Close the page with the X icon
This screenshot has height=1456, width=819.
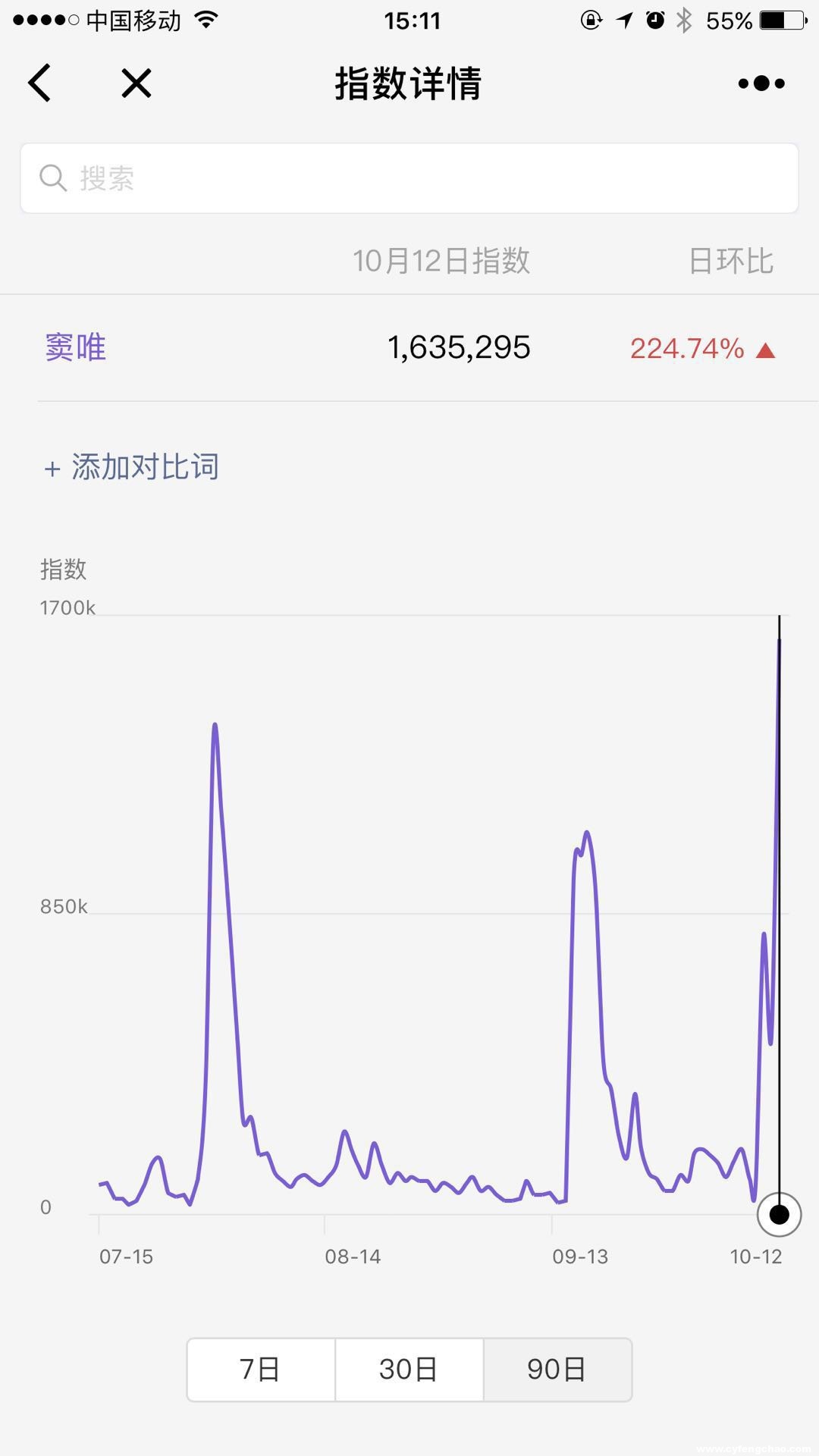(x=136, y=83)
